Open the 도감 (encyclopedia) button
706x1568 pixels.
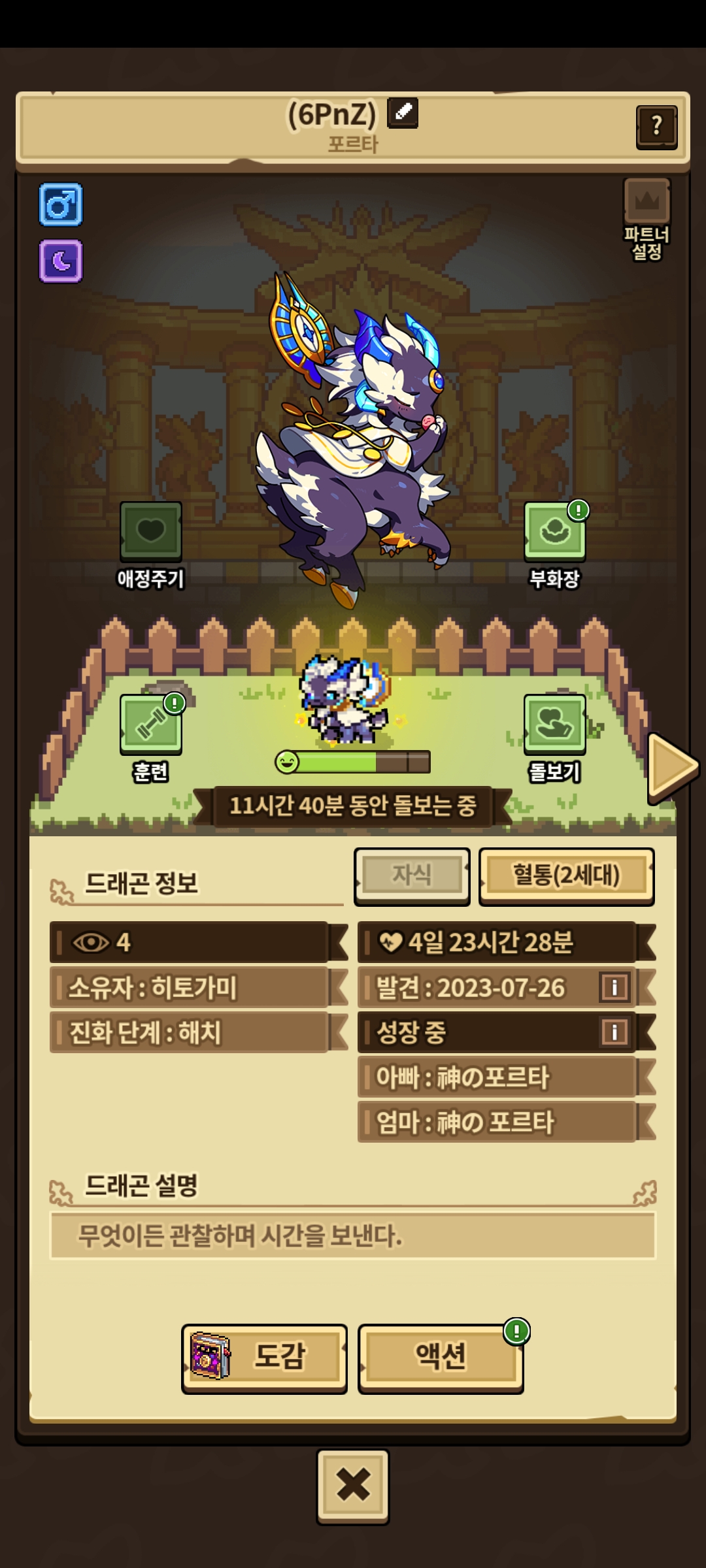click(x=264, y=1358)
